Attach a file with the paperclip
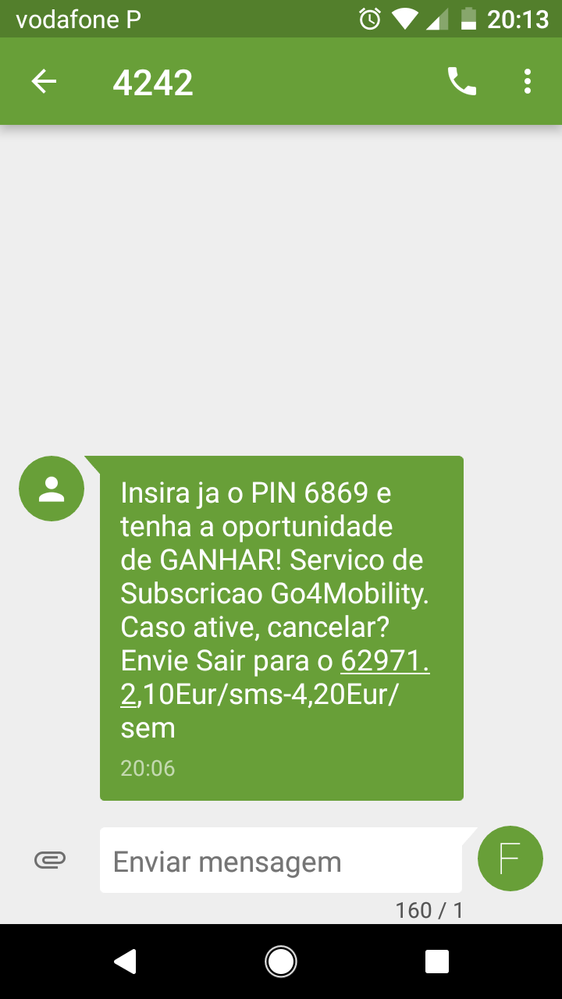The image size is (562, 999). (50, 861)
